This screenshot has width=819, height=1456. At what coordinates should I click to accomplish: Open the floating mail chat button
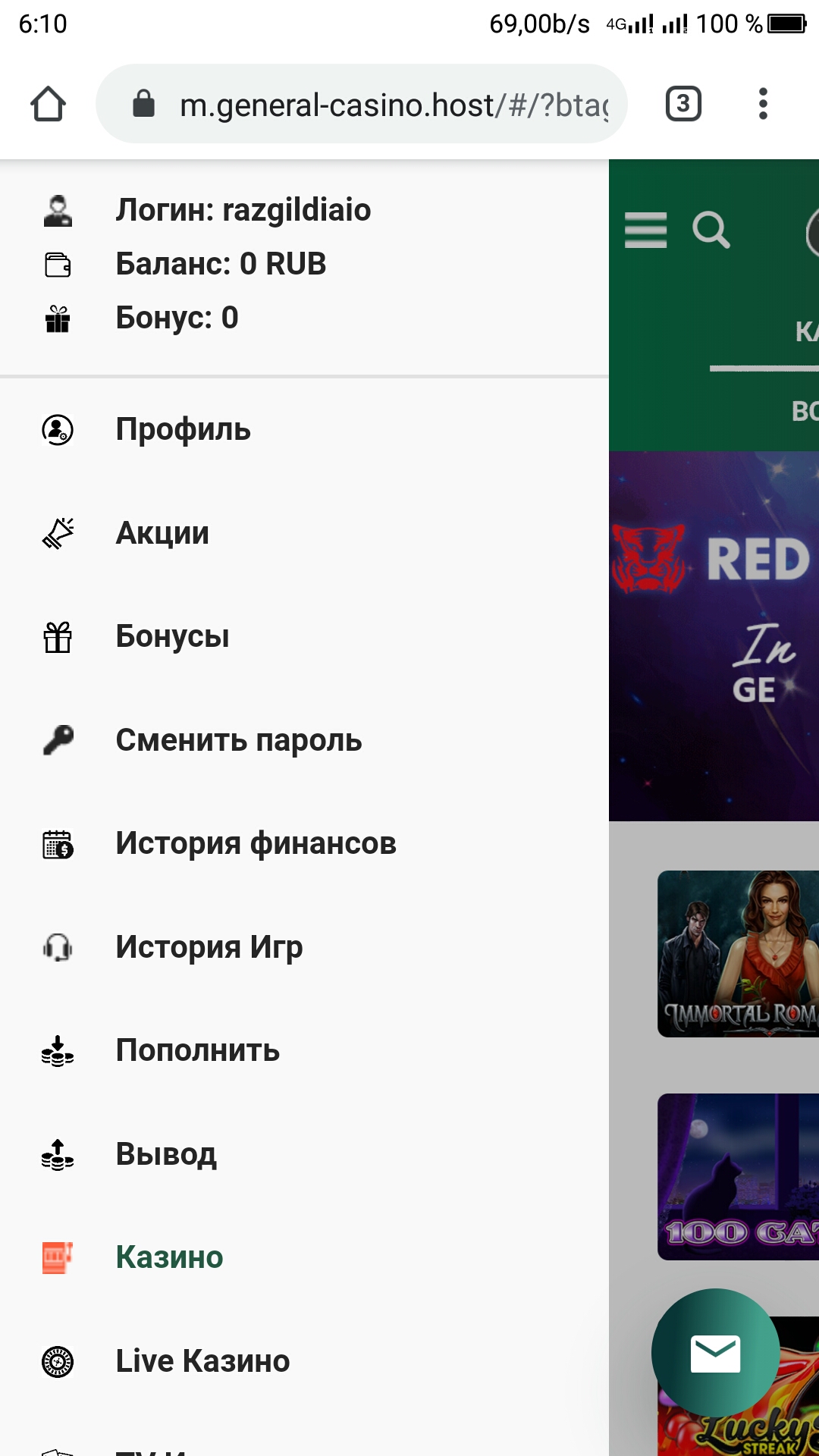[715, 1353]
